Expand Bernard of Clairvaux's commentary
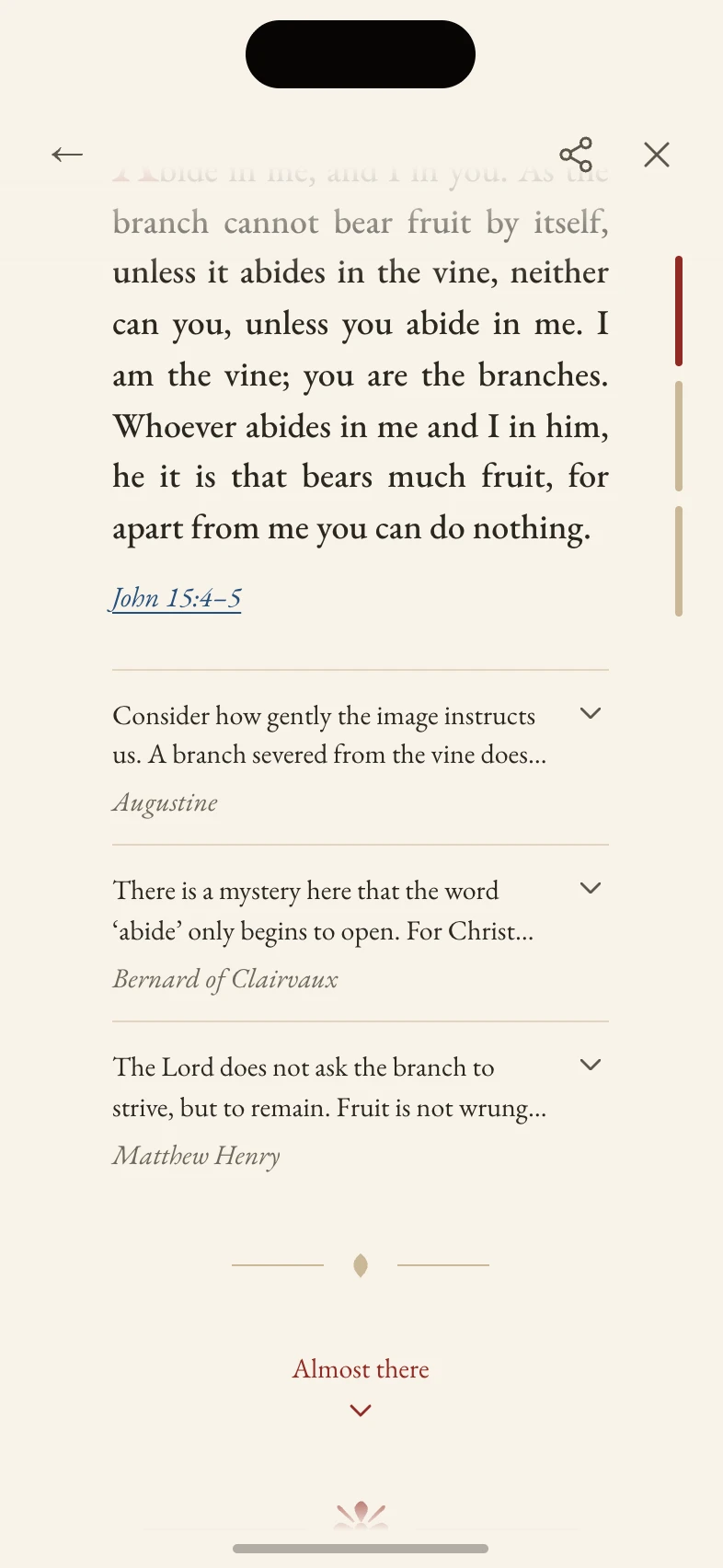723x1568 pixels. click(x=361, y=933)
